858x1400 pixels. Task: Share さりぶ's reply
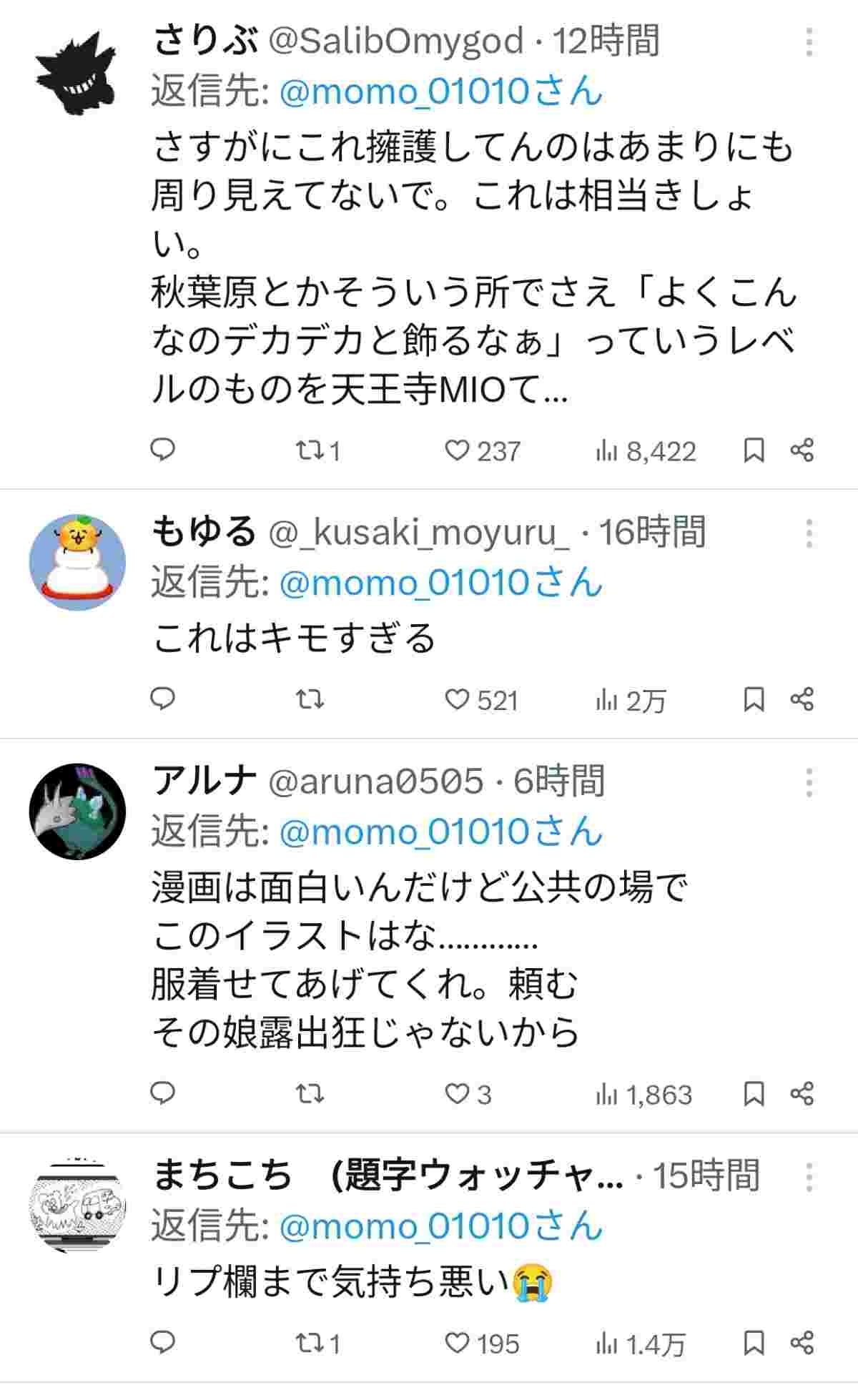(x=802, y=450)
